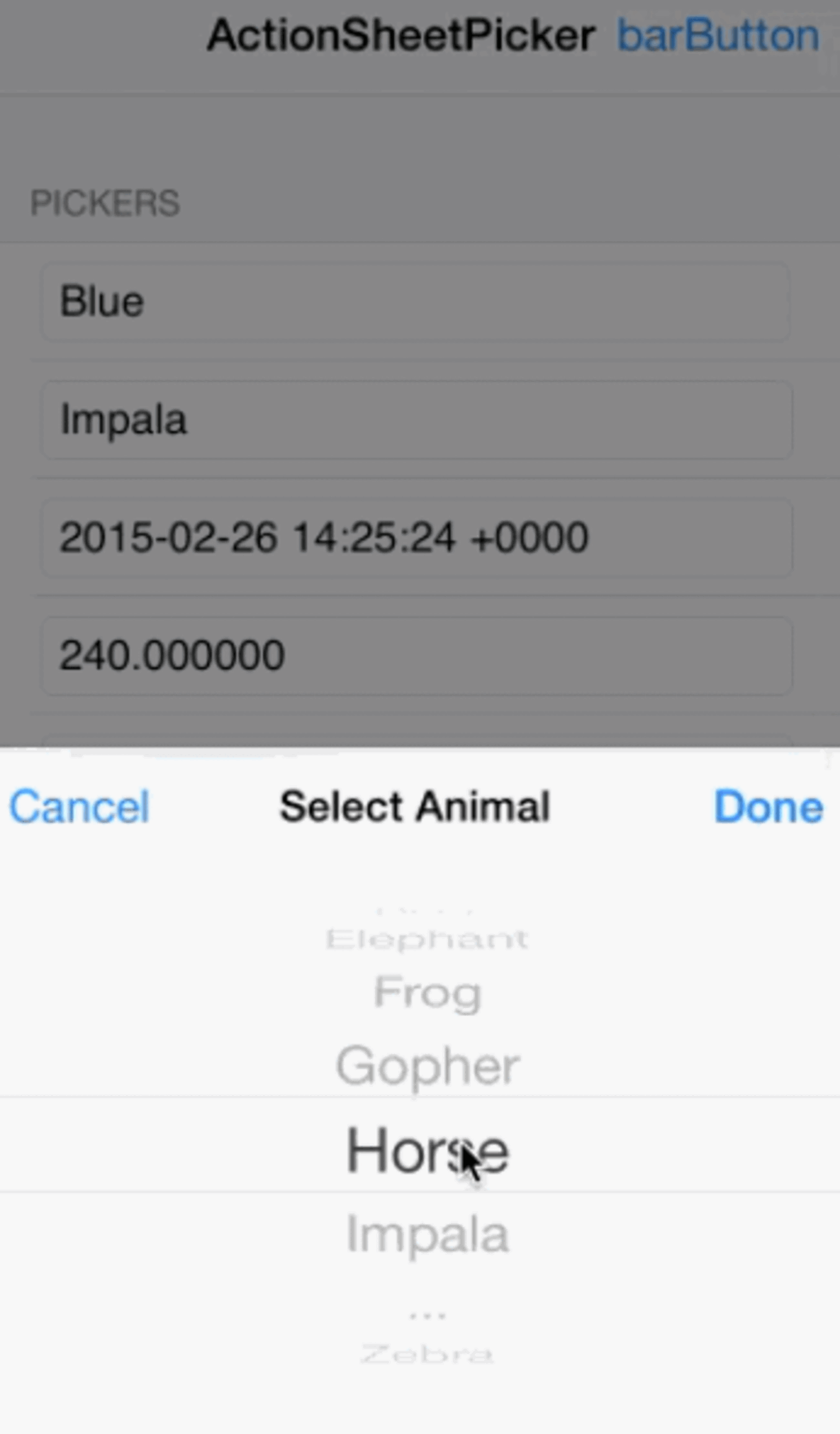Select Gopher in the picker wheel
The height and width of the screenshot is (1434, 840).
[427, 1066]
